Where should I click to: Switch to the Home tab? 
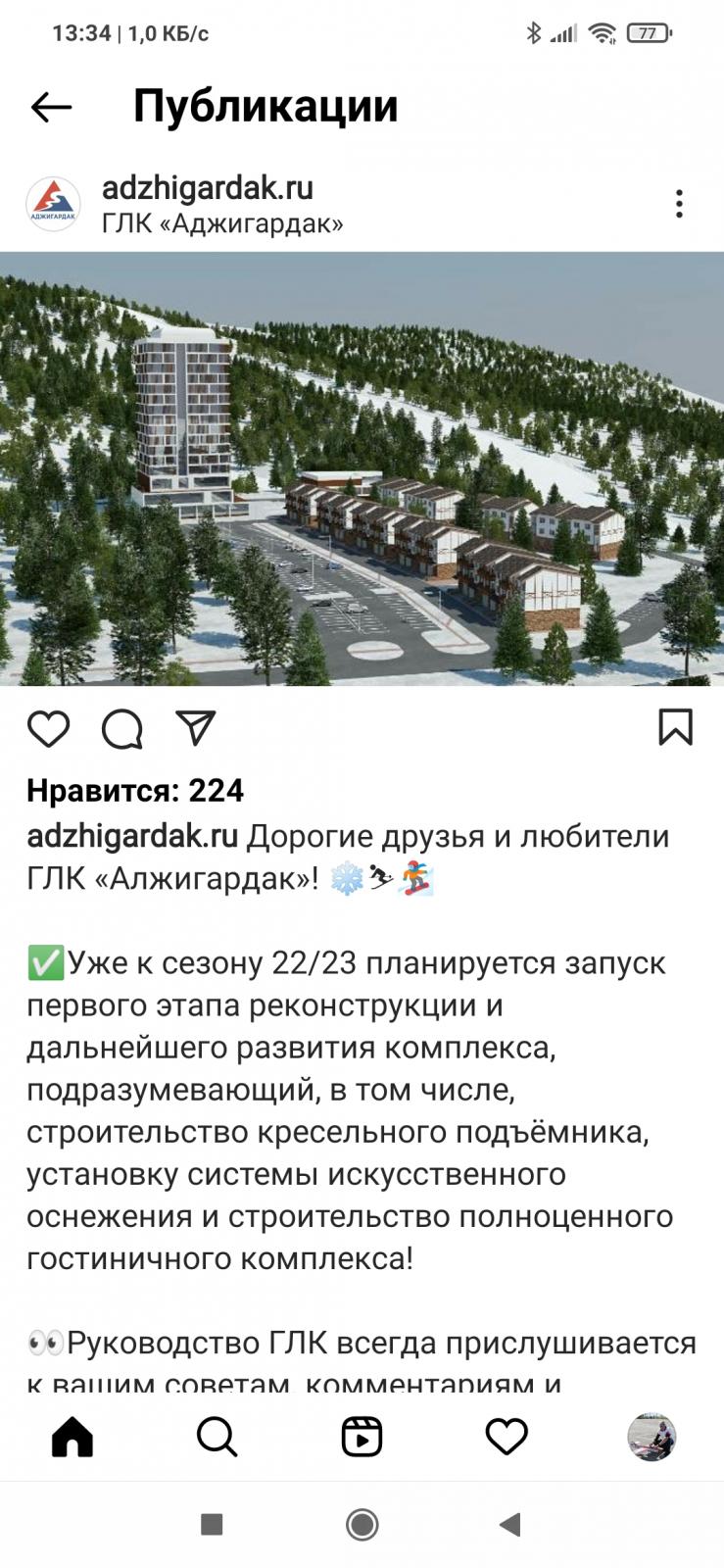coord(72,1438)
